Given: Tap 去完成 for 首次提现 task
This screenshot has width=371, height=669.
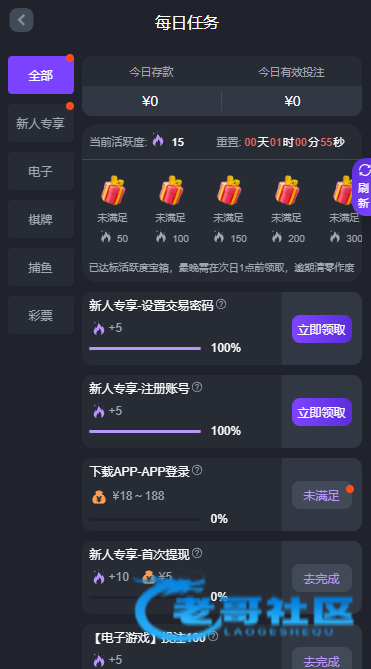Looking at the screenshot, I should (322, 578).
